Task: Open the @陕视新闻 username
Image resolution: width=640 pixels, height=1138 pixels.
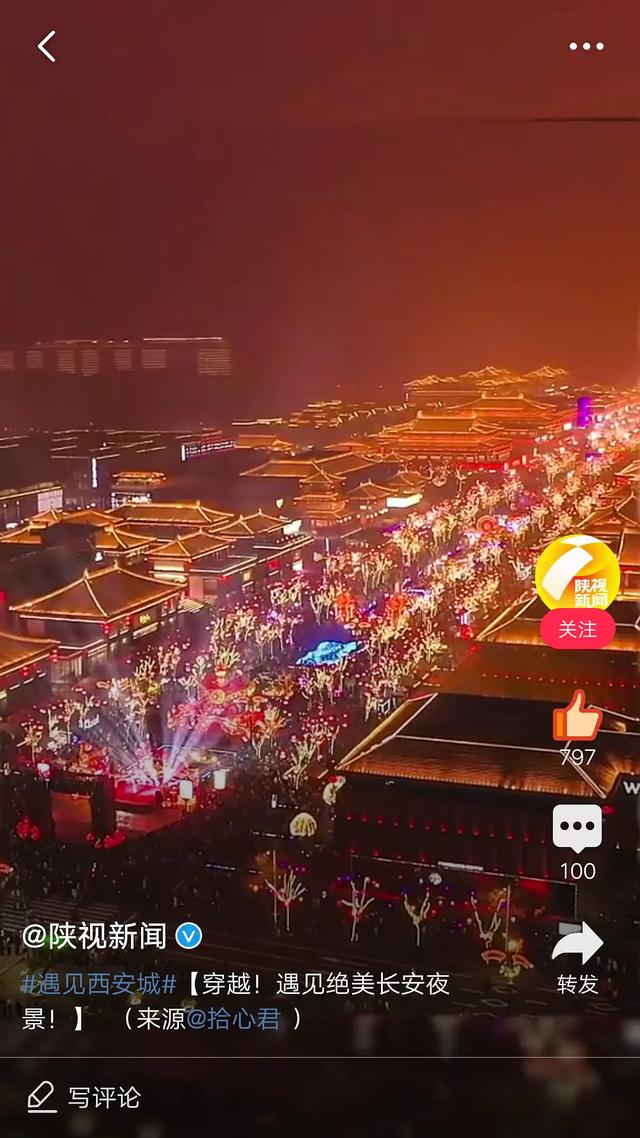Action: pos(95,936)
